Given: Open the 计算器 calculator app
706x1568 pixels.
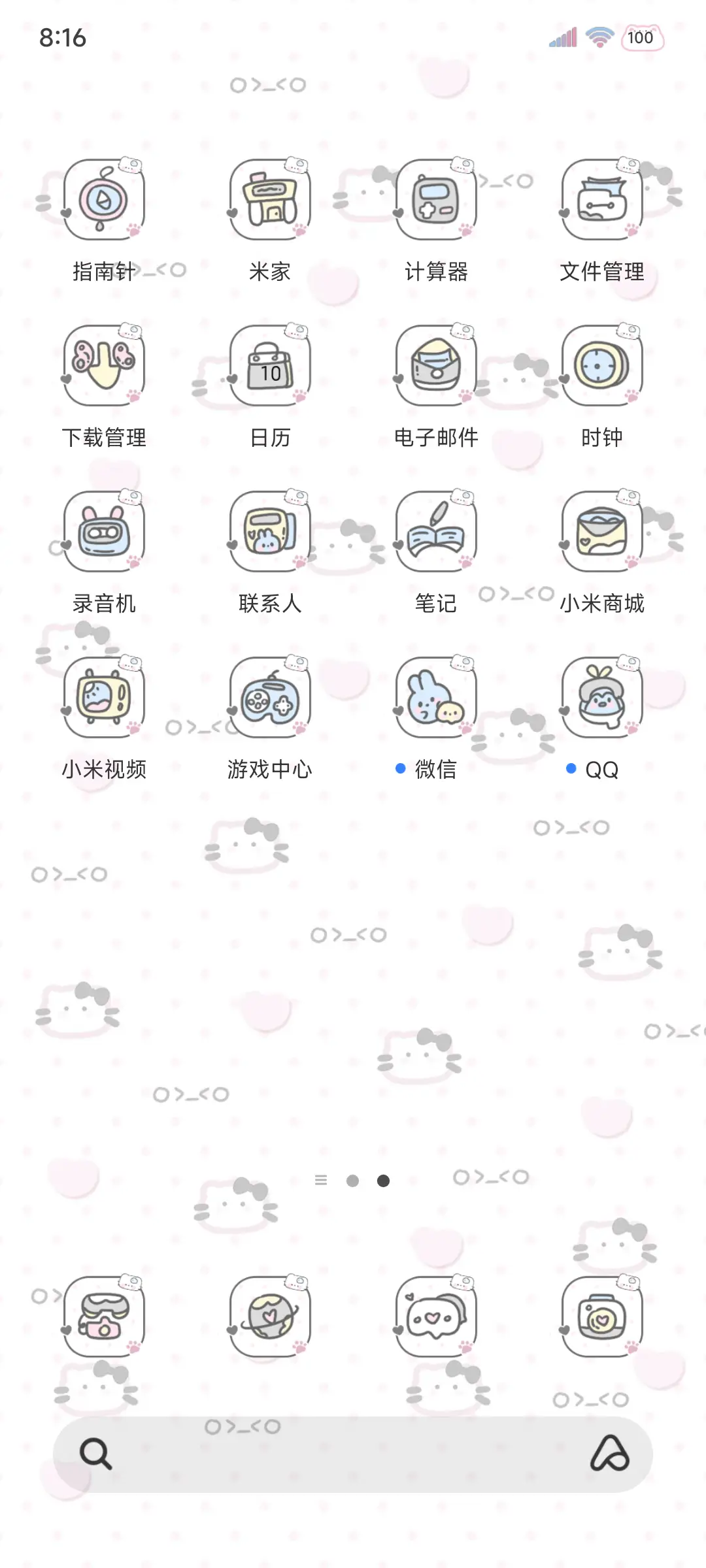Looking at the screenshot, I should coord(435,199).
